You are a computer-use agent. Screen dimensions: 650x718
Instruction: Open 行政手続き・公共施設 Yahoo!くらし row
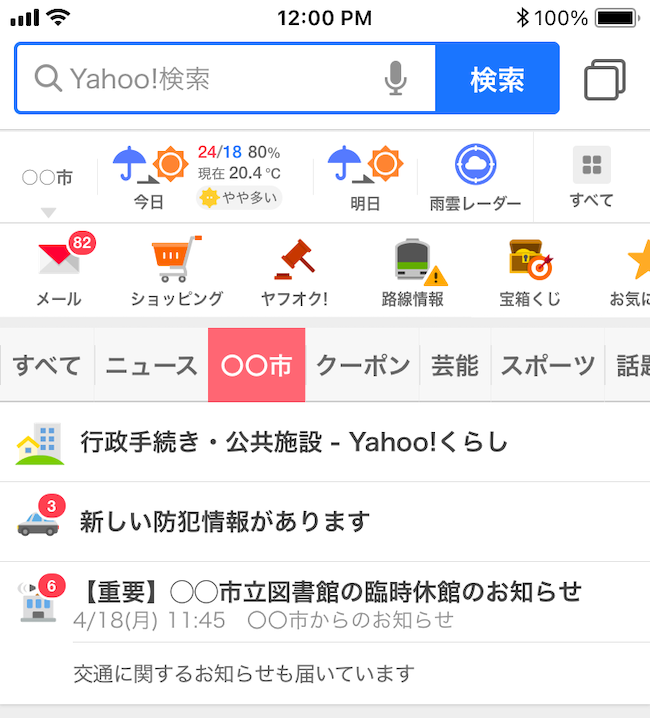coord(294,442)
